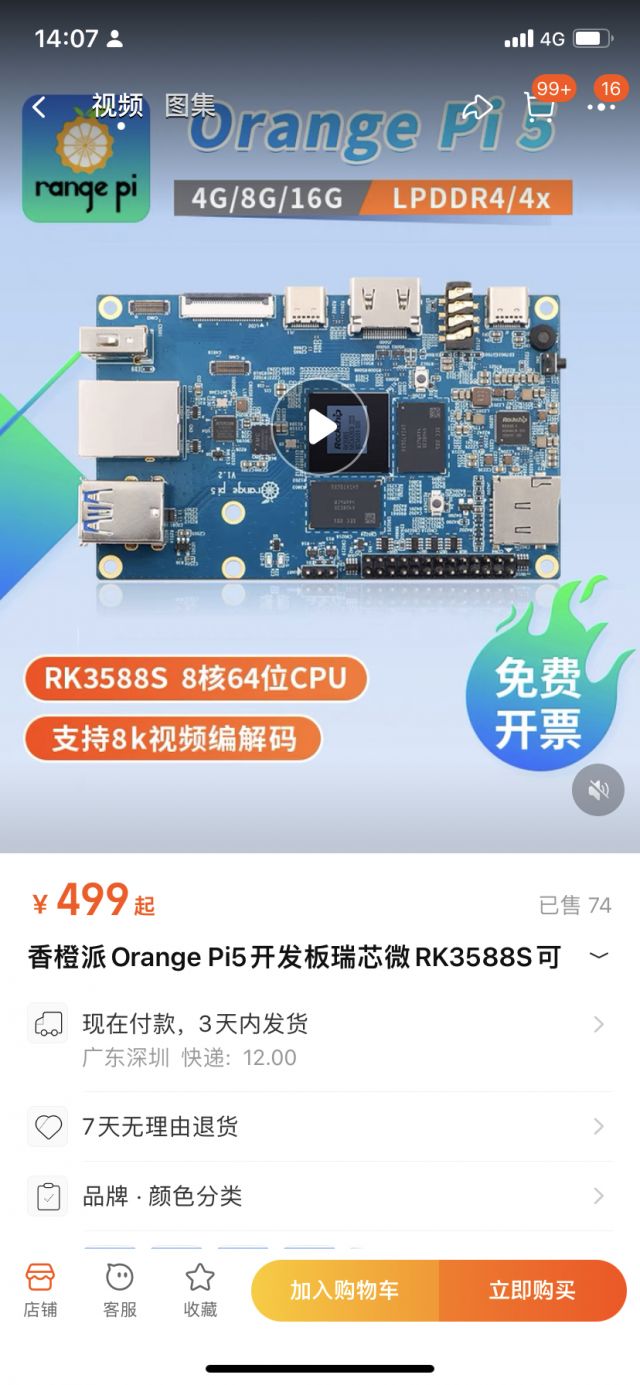Open the three-dot more menu
640x1385 pixels.
(602, 108)
